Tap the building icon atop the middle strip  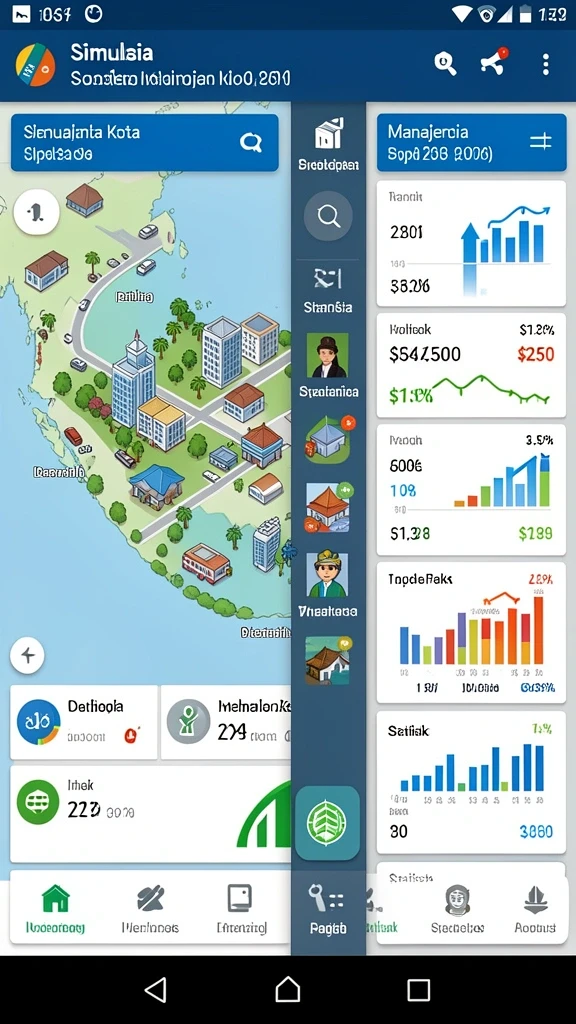(328, 133)
